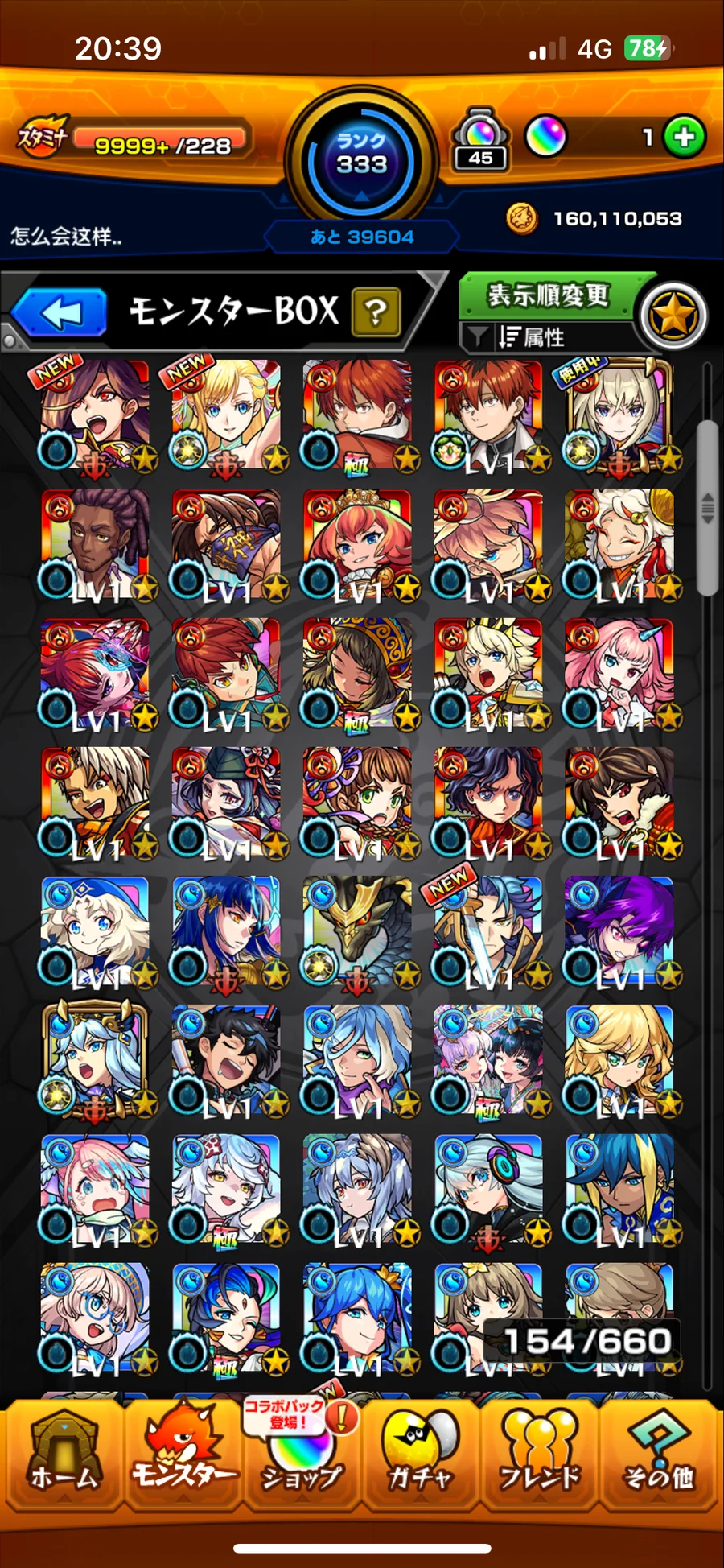Select the blonde NEW monster in first row

point(227,415)
